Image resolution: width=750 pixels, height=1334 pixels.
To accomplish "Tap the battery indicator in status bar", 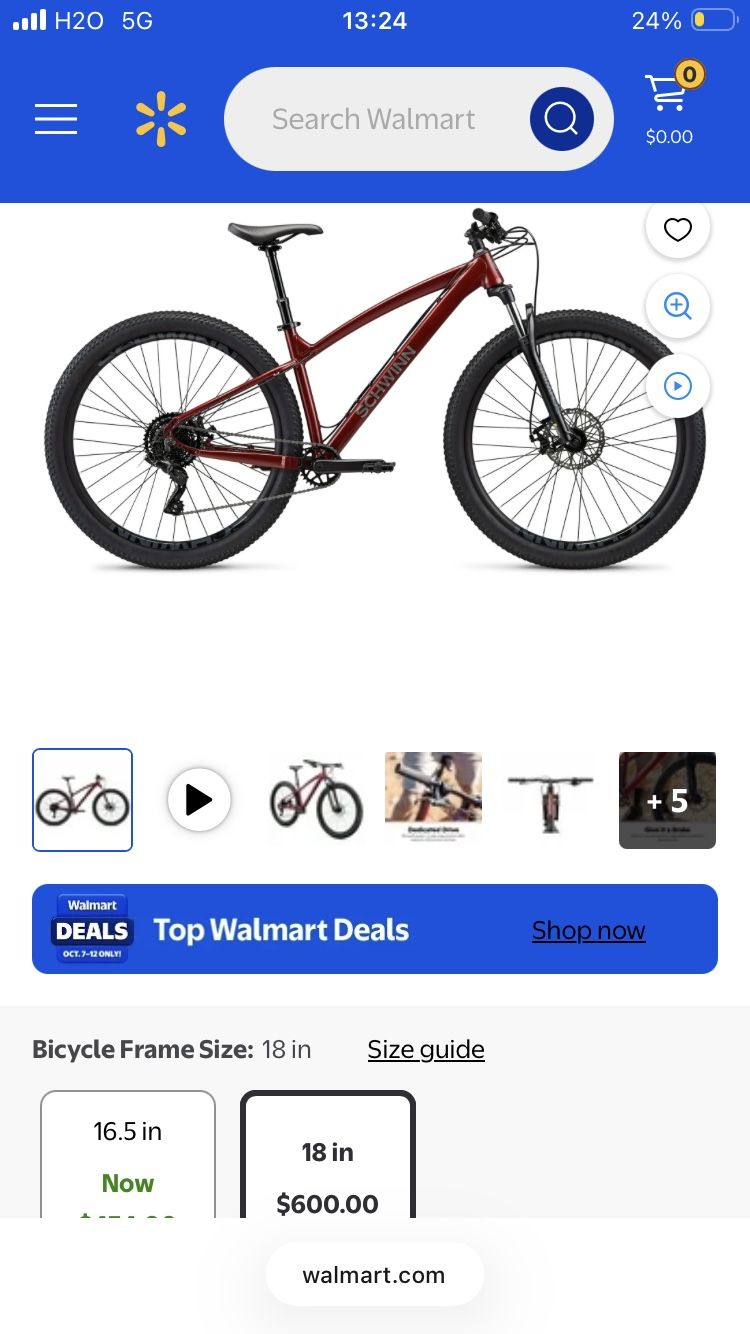I will [x=711, y=18].
